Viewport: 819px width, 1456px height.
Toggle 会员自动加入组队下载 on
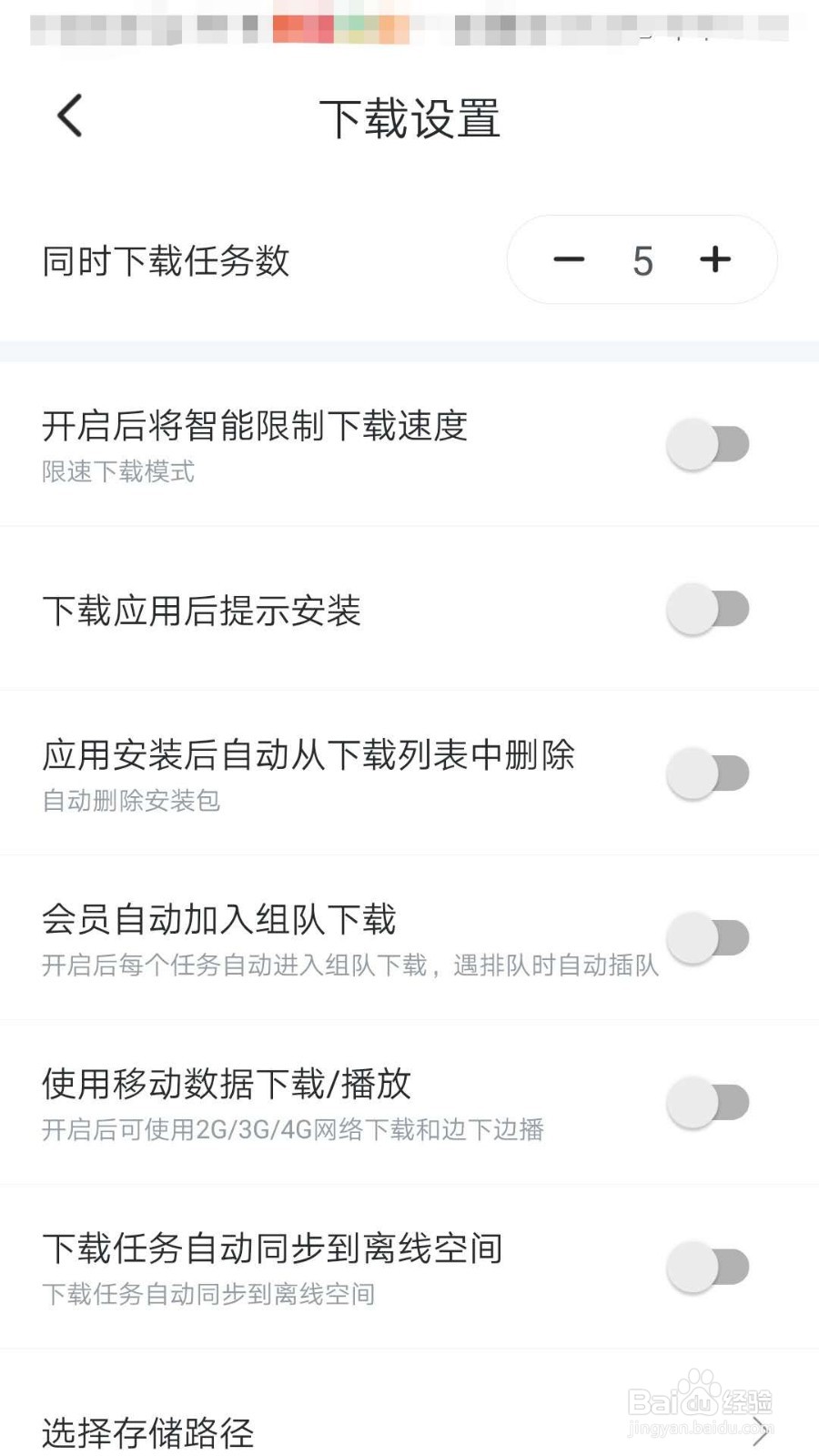(x=711, y=935)
